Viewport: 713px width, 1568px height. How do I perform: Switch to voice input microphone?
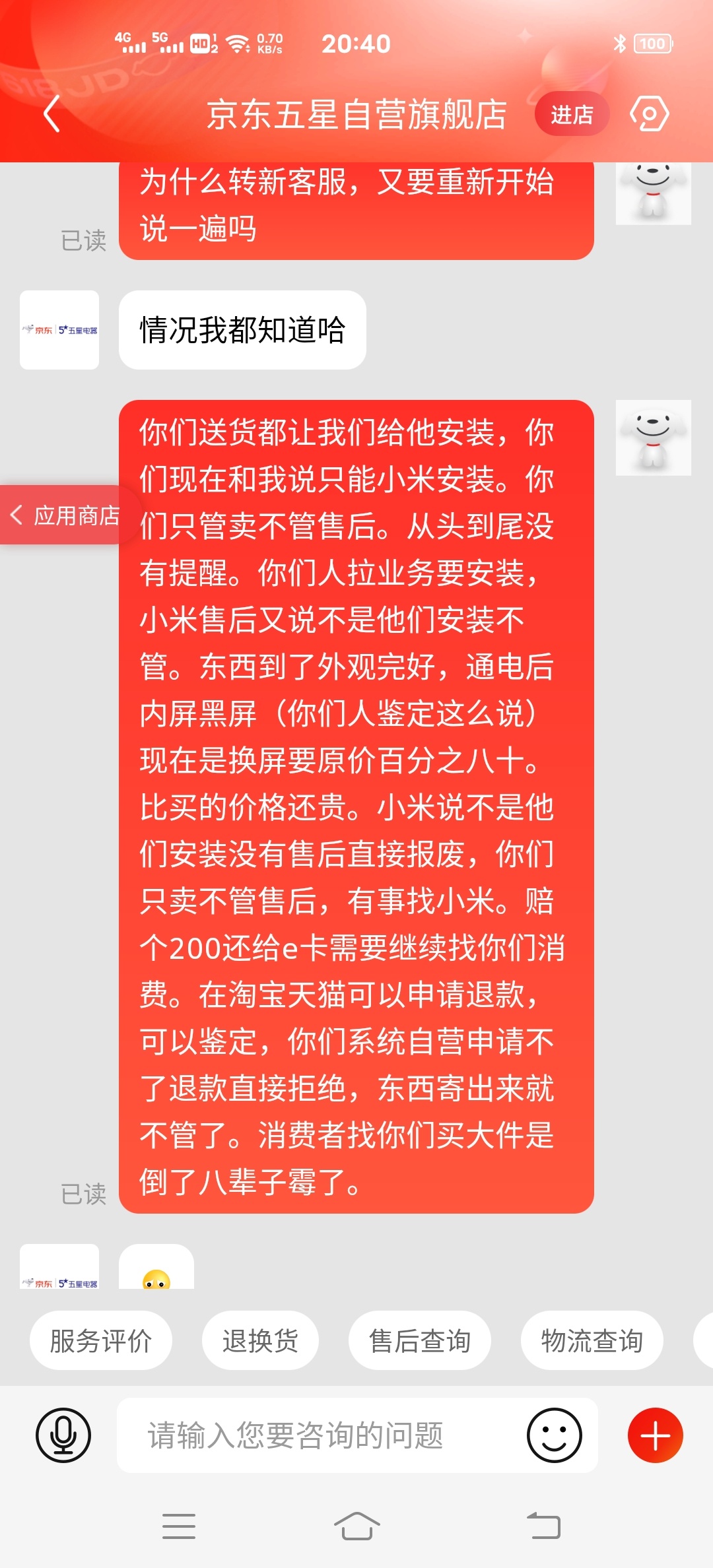click(63, 1435)
